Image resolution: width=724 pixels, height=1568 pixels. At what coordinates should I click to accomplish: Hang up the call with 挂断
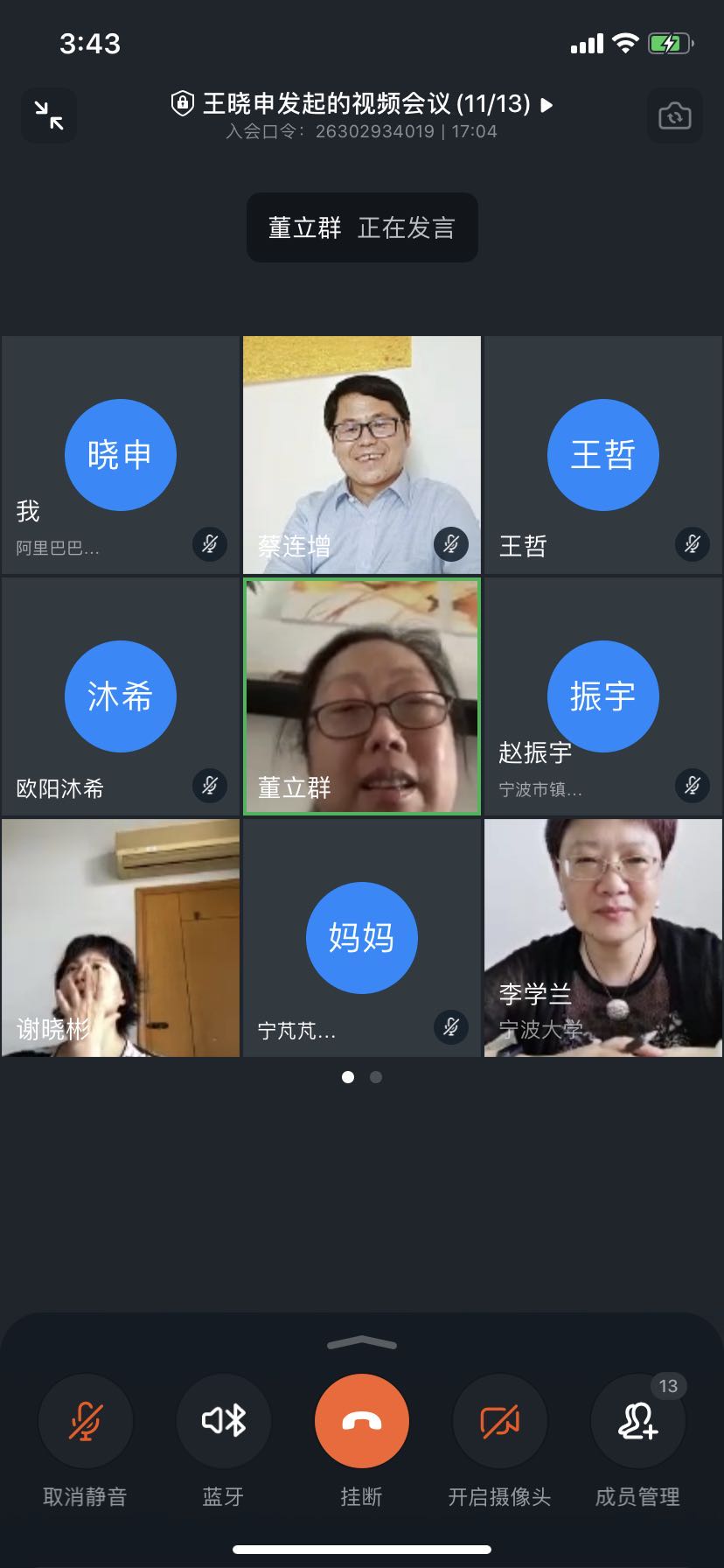(x=361, y=1421)
